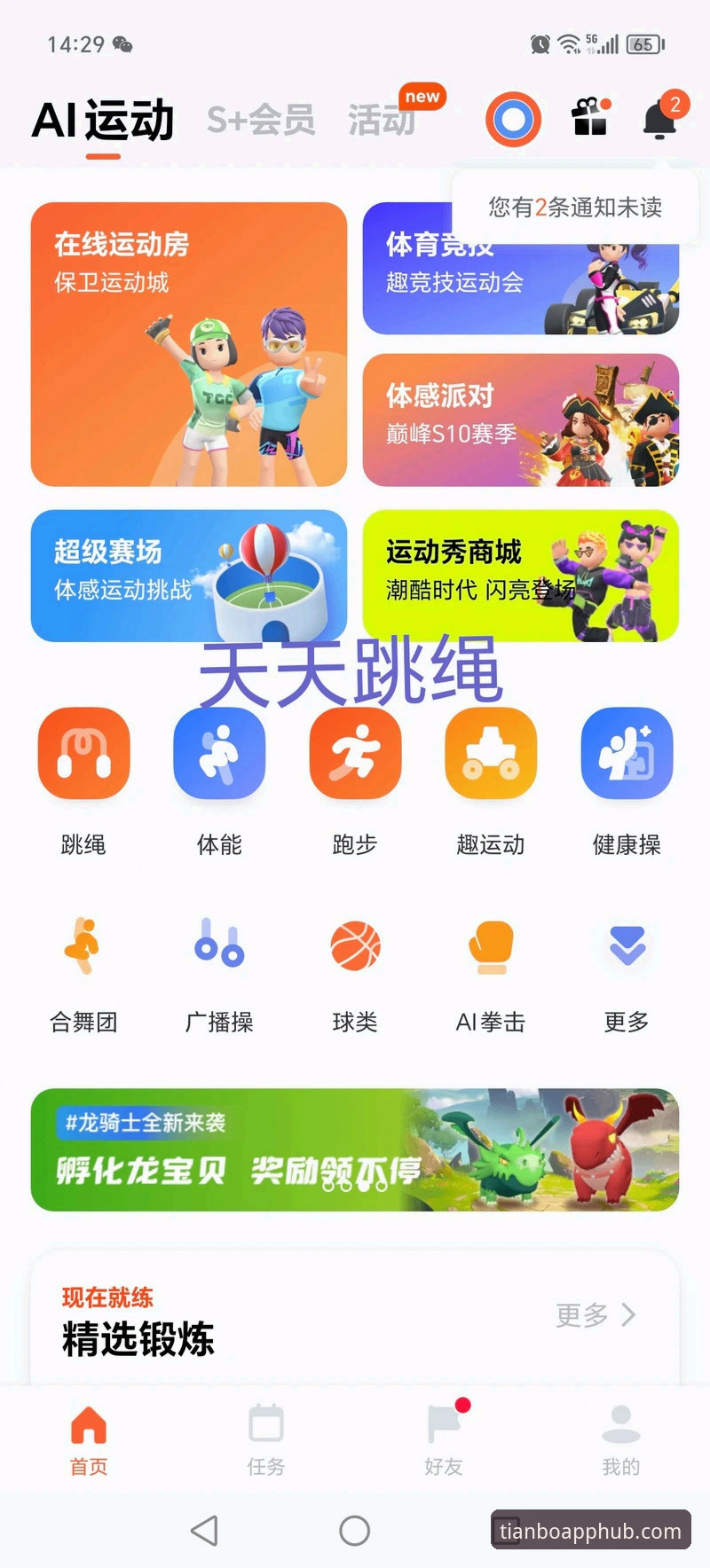Select the 跳绳 jump rope icon

[x=83, y=753]
